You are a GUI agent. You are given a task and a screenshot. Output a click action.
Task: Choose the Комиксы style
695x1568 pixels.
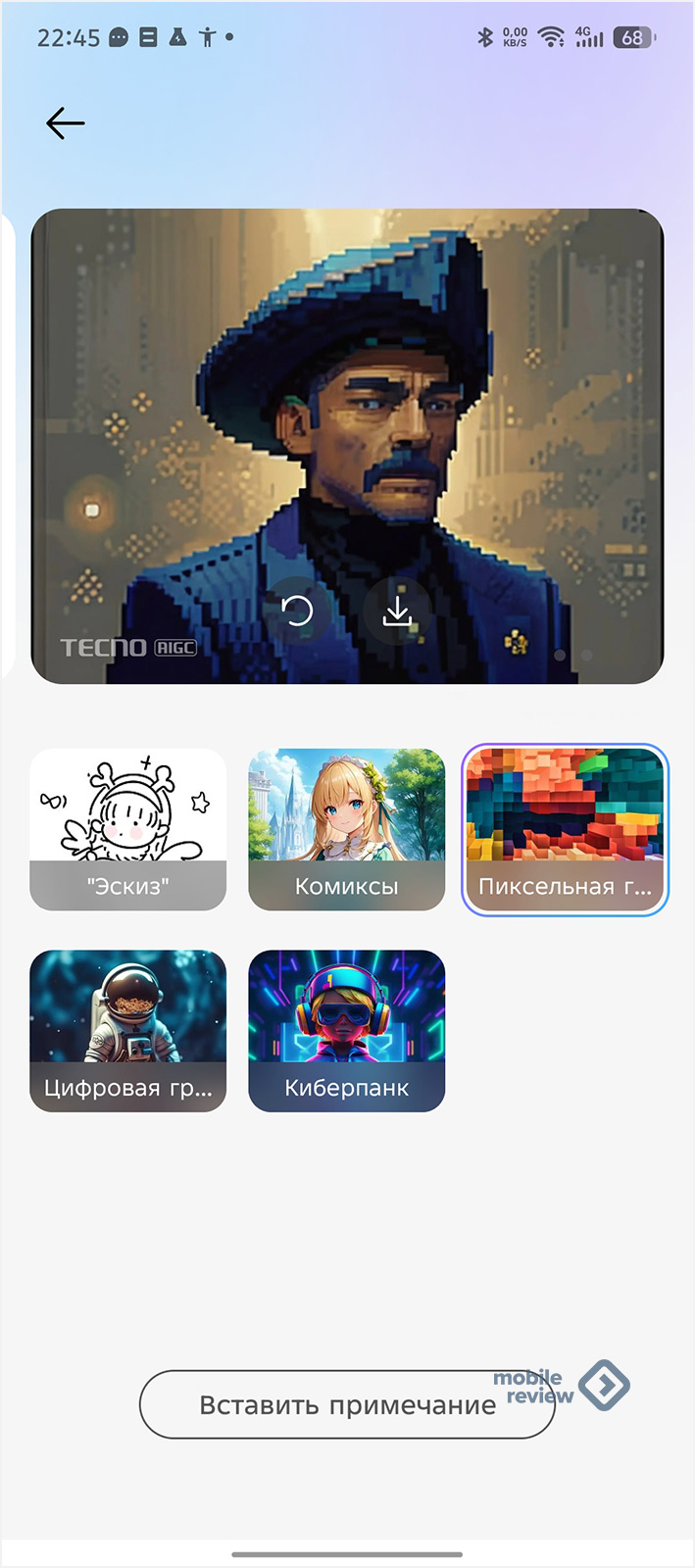347,830
